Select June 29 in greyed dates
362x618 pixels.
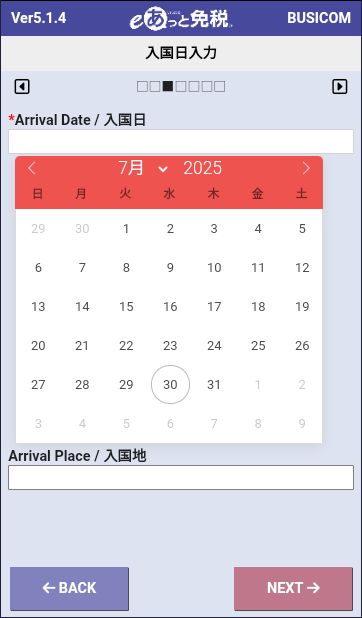[38, 229]
